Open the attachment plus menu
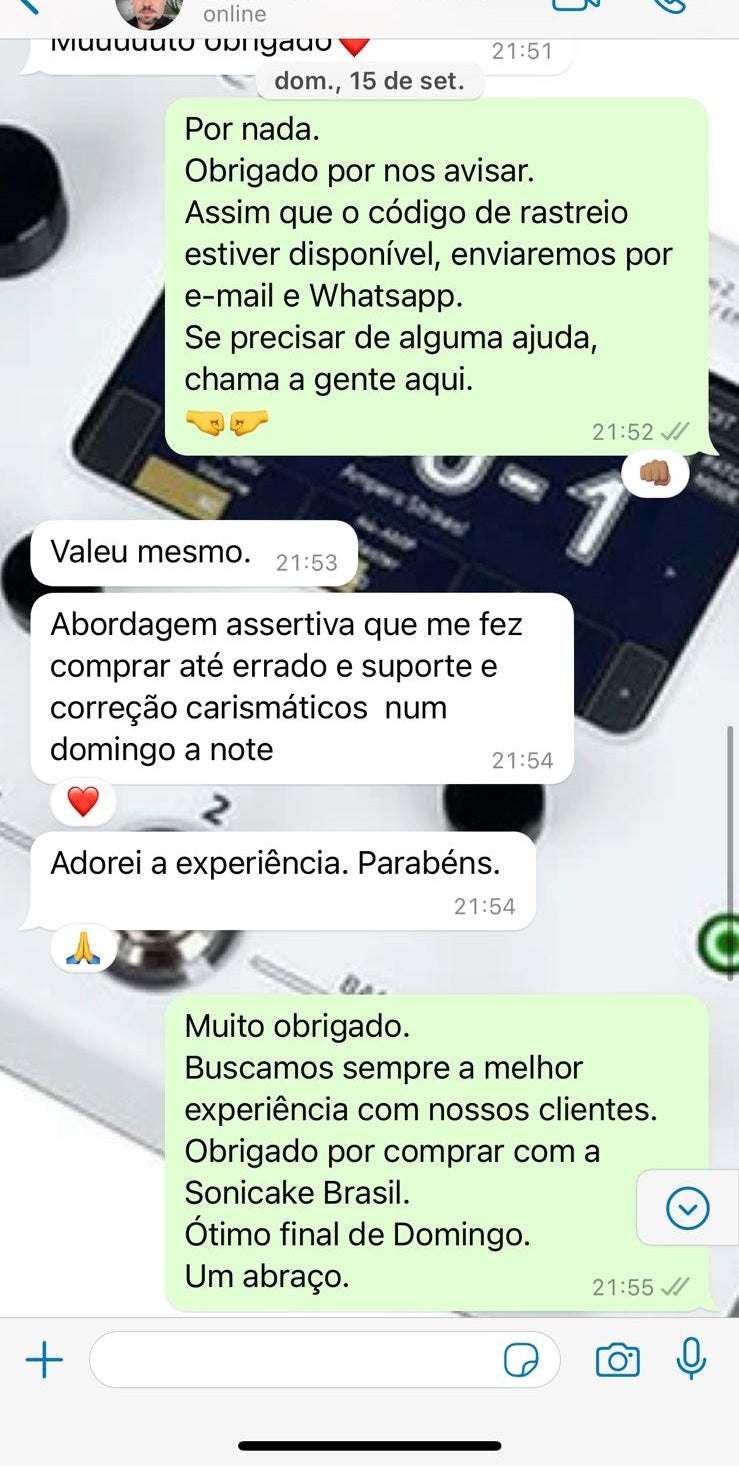 click(x=44, y=1360)
